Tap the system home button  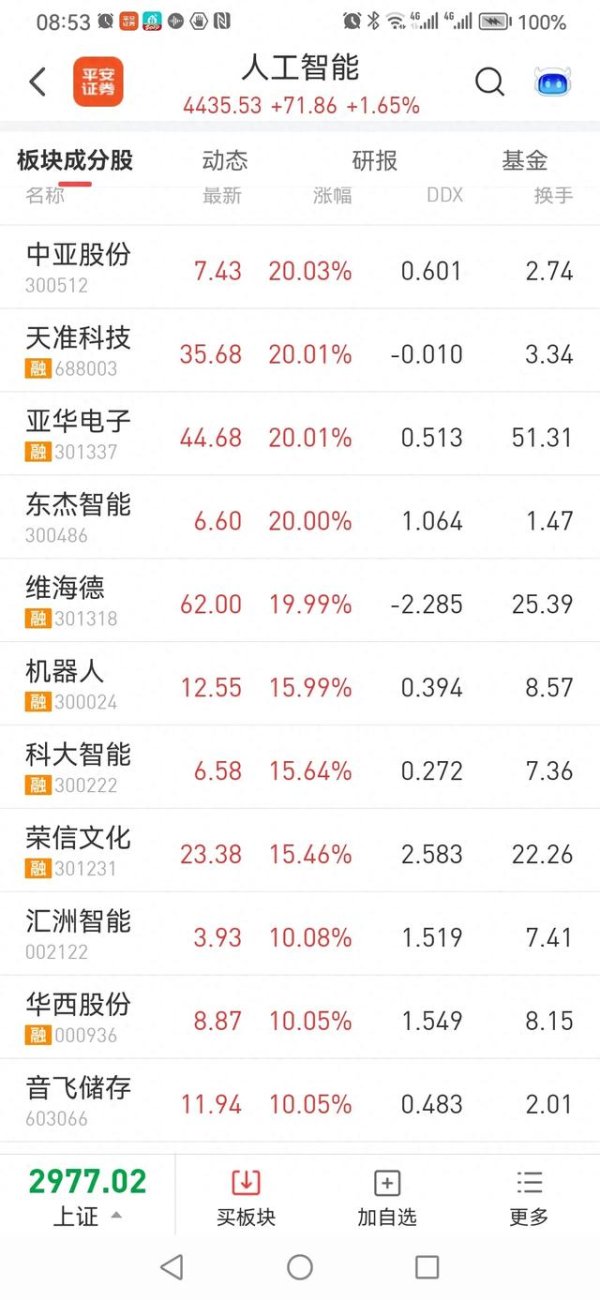300,1268
